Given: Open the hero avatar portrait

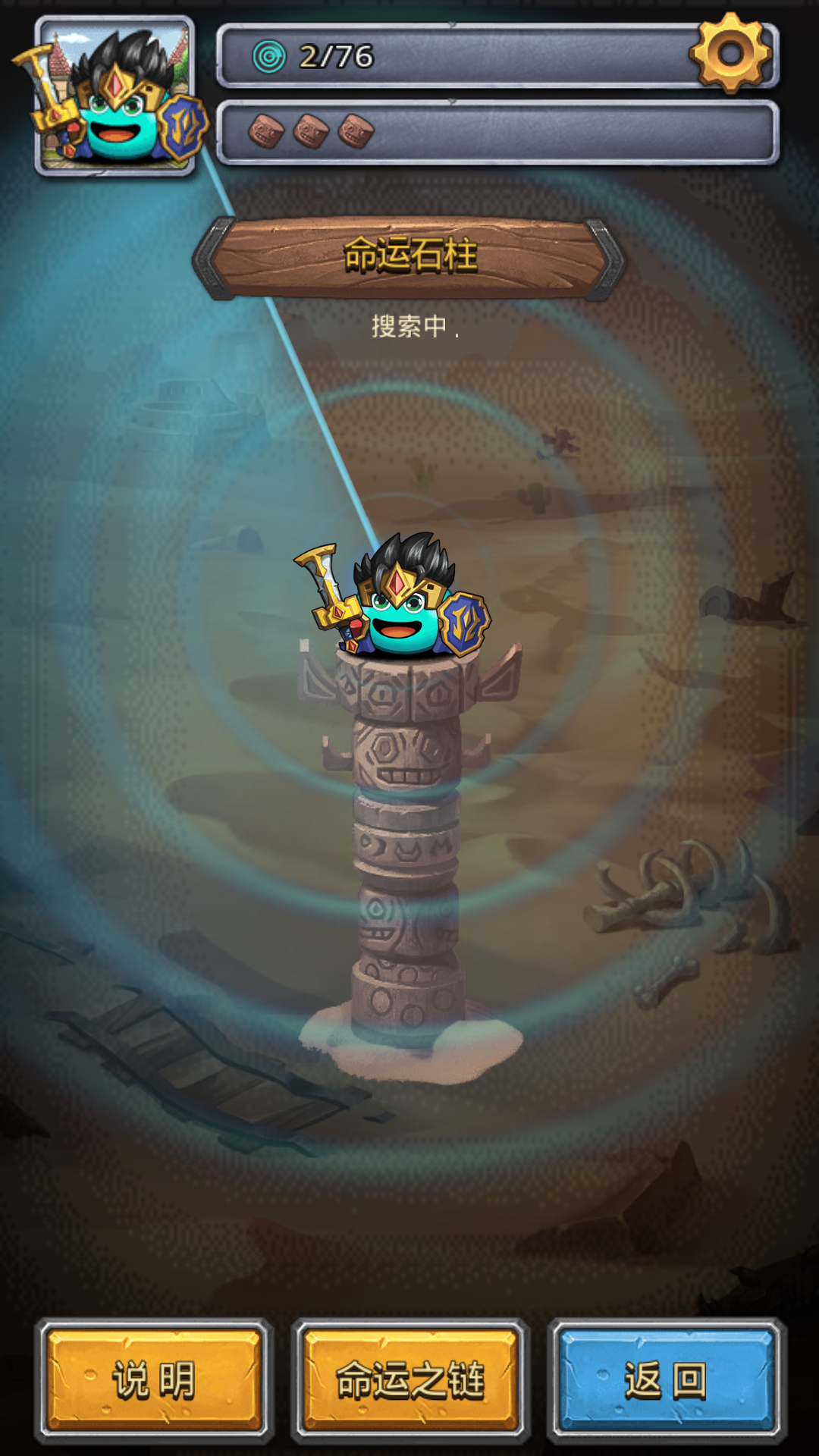Looking at the screenshot, I should tap(115, 96).
